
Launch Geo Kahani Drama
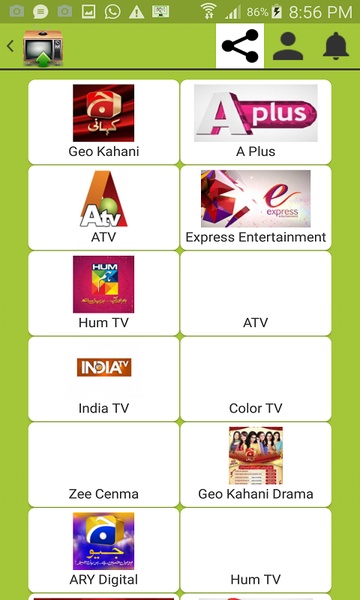coord(256,465)
